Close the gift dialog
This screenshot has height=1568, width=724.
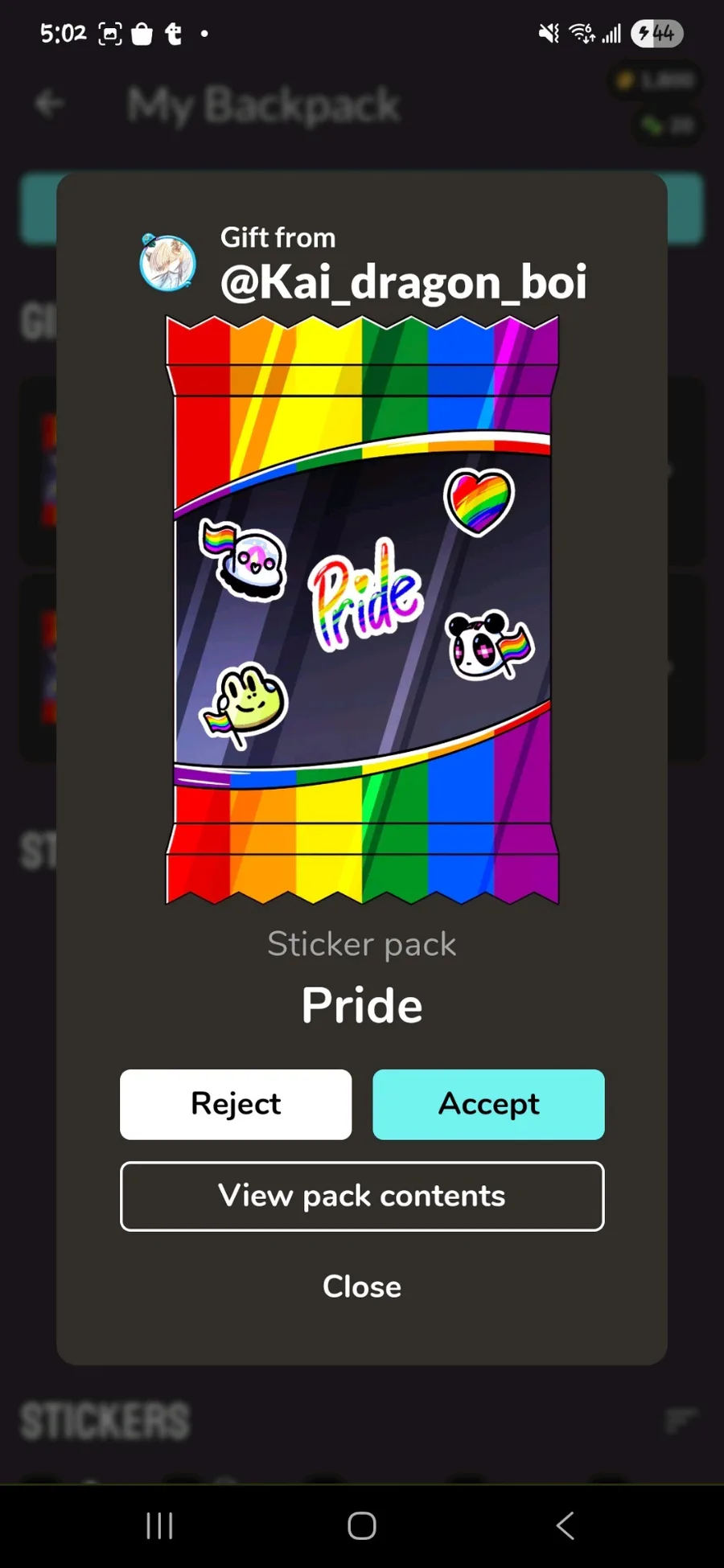click(362, 1287)
